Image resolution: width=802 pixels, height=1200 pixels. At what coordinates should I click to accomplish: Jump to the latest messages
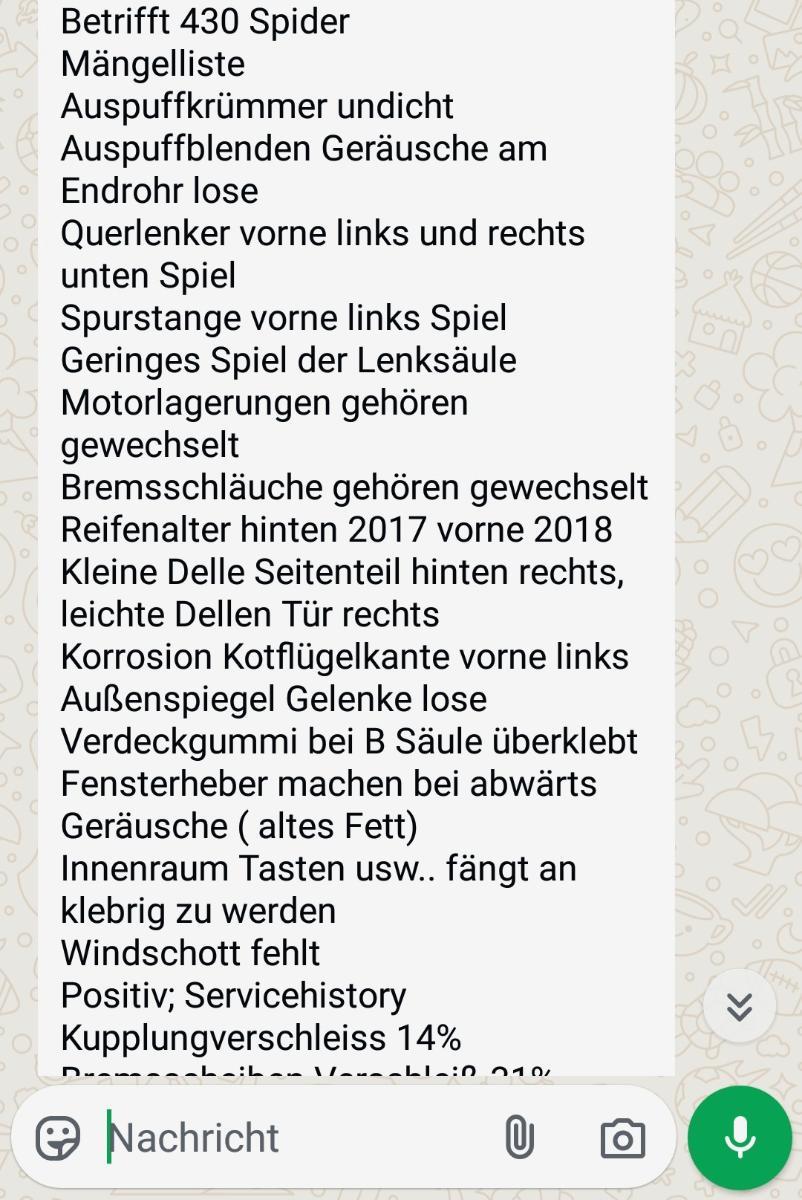(x=739, y=1006)
